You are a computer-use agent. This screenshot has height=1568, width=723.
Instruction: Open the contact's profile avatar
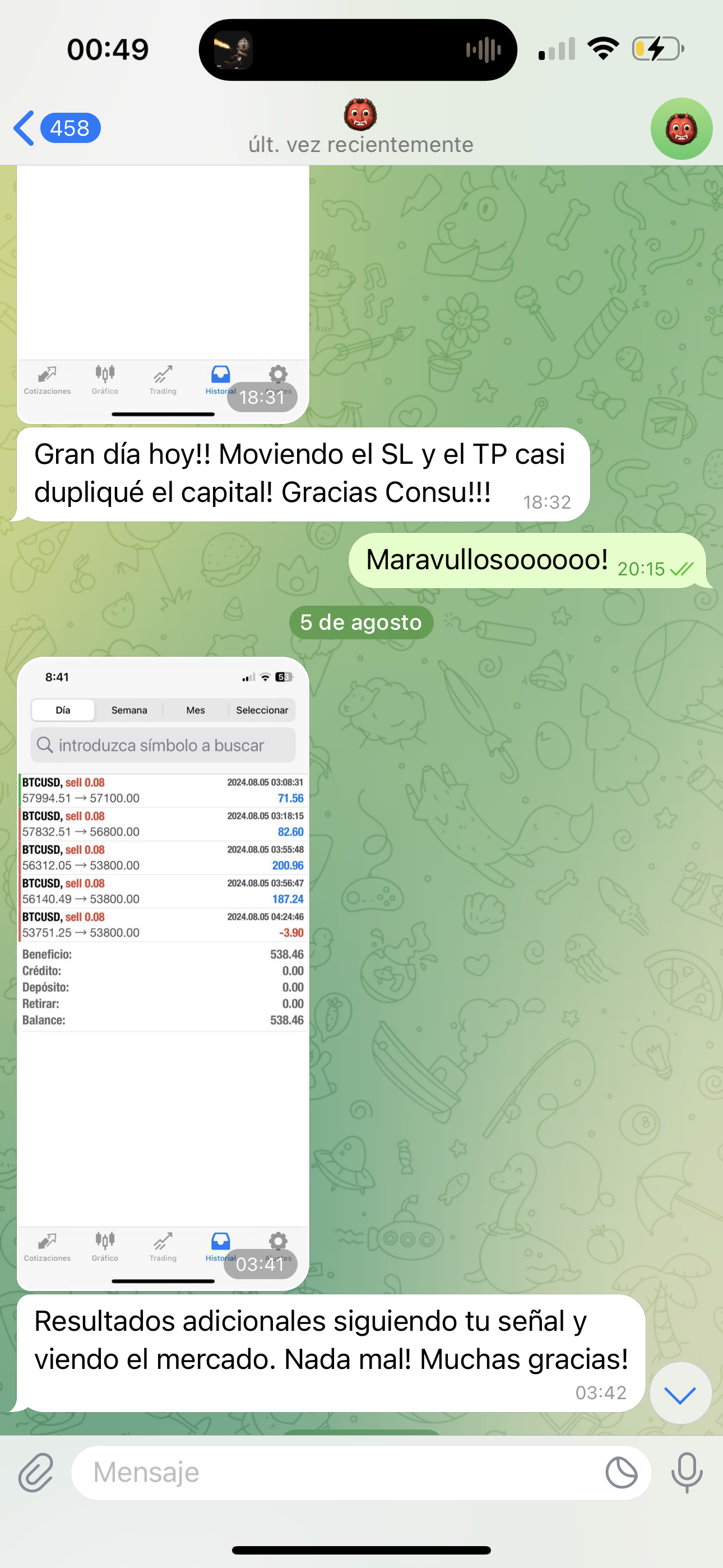[681, 128]
